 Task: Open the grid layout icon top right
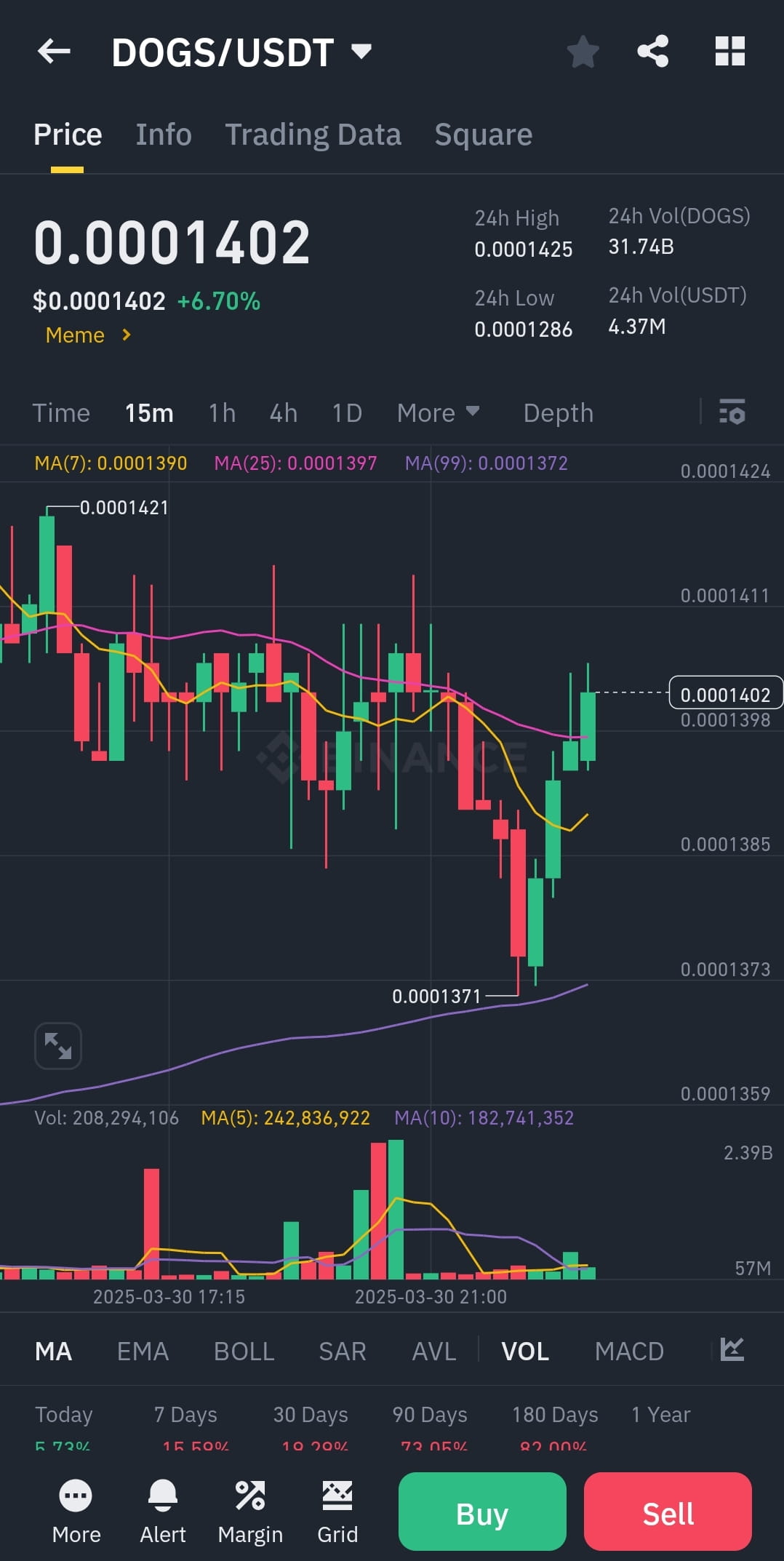729,51
